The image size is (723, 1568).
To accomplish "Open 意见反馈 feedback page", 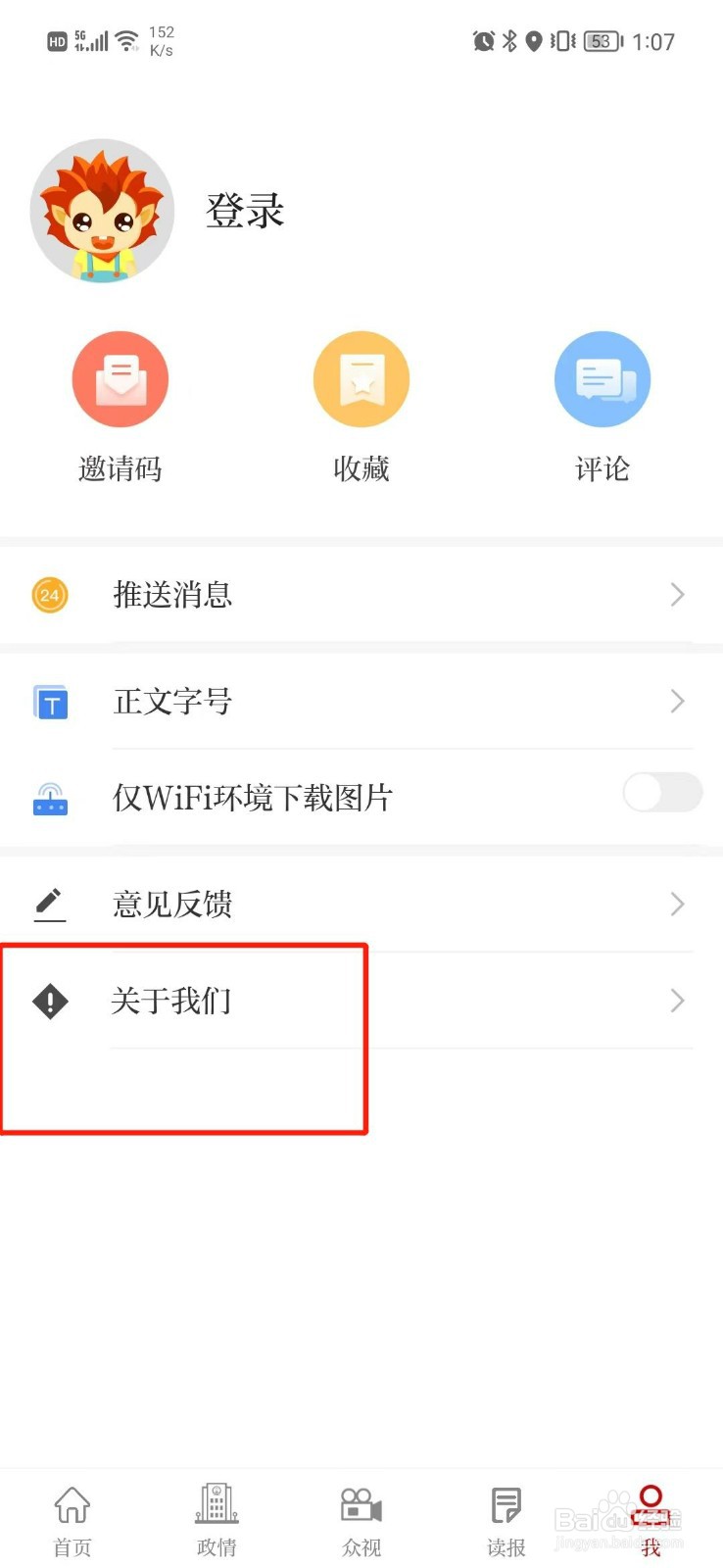I will click(x=173, y=905).
